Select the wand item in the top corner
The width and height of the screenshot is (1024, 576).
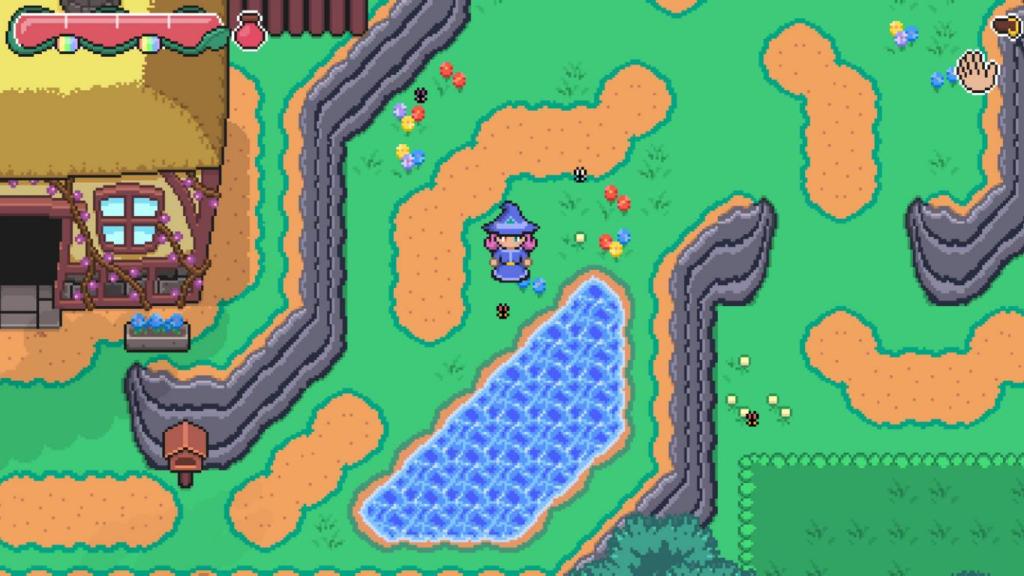1008,25
